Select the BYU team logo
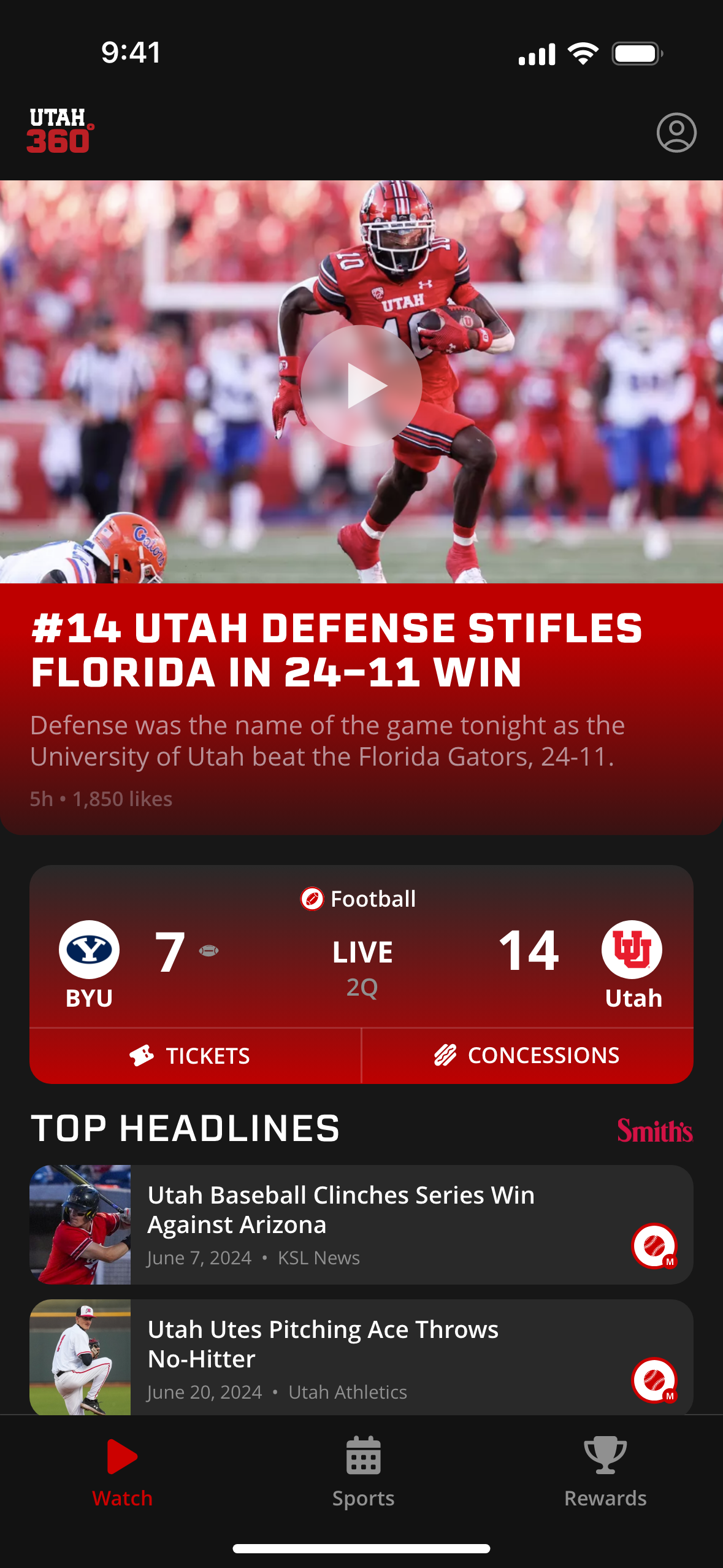 point(90,948)
